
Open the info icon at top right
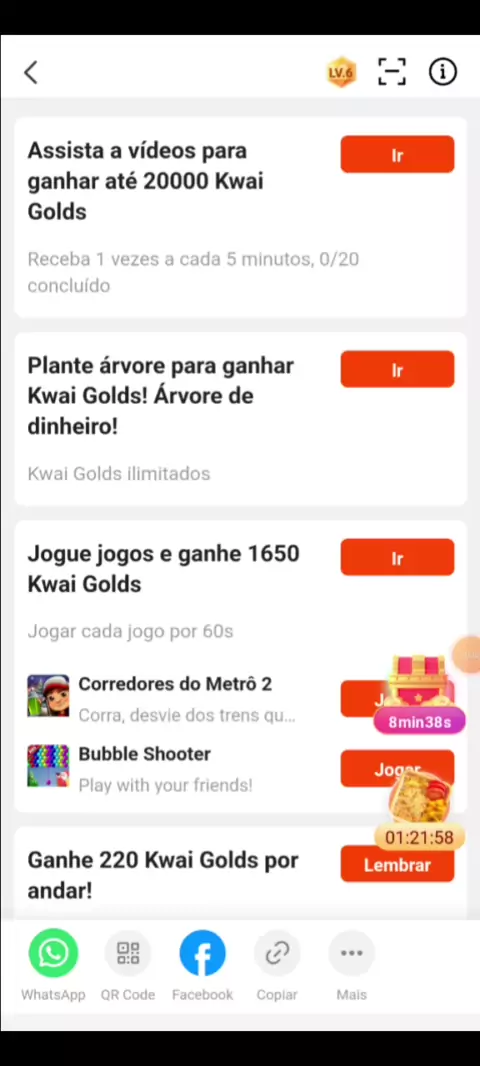(443, 72)
